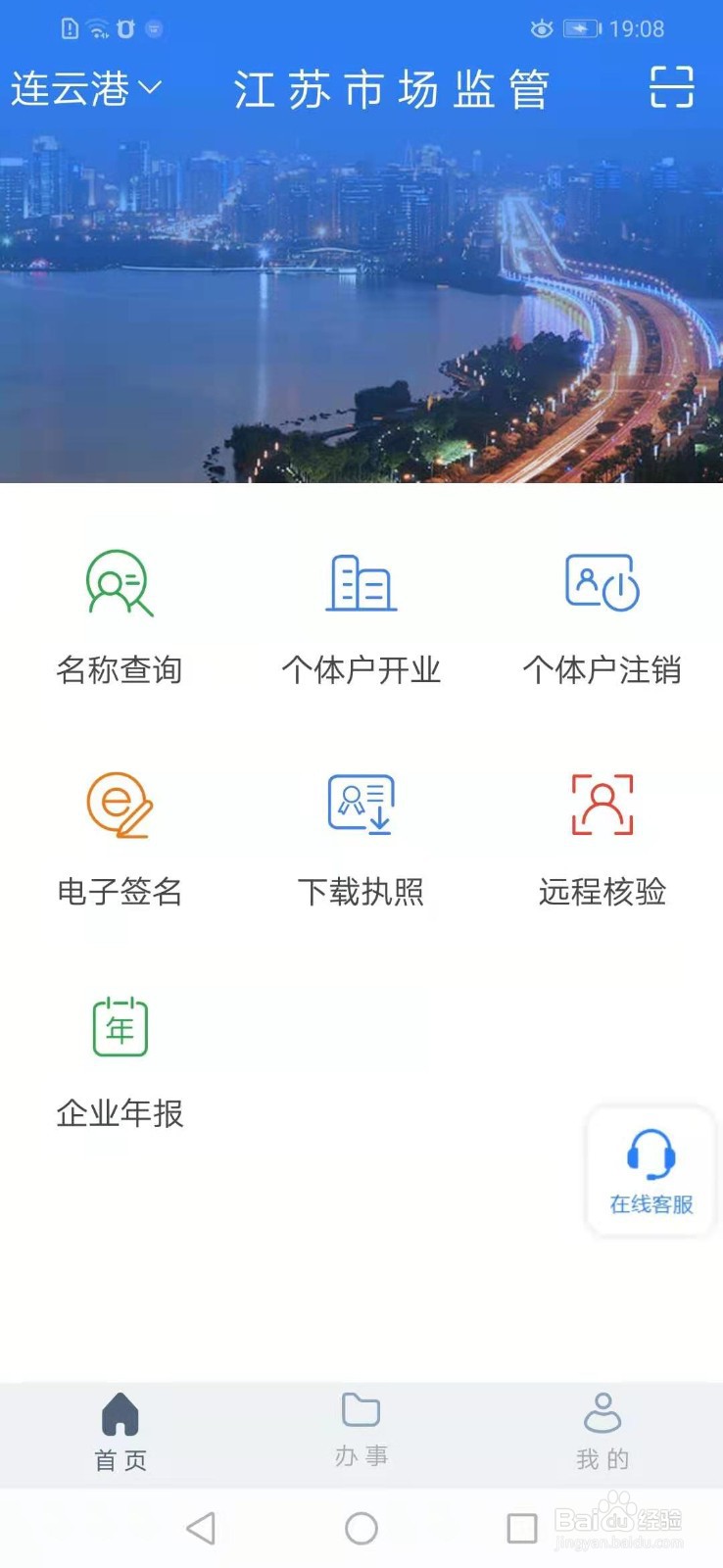Tap the system home button
Viewport: 723px width, 1568px height.
click(x=361, y=1528)
